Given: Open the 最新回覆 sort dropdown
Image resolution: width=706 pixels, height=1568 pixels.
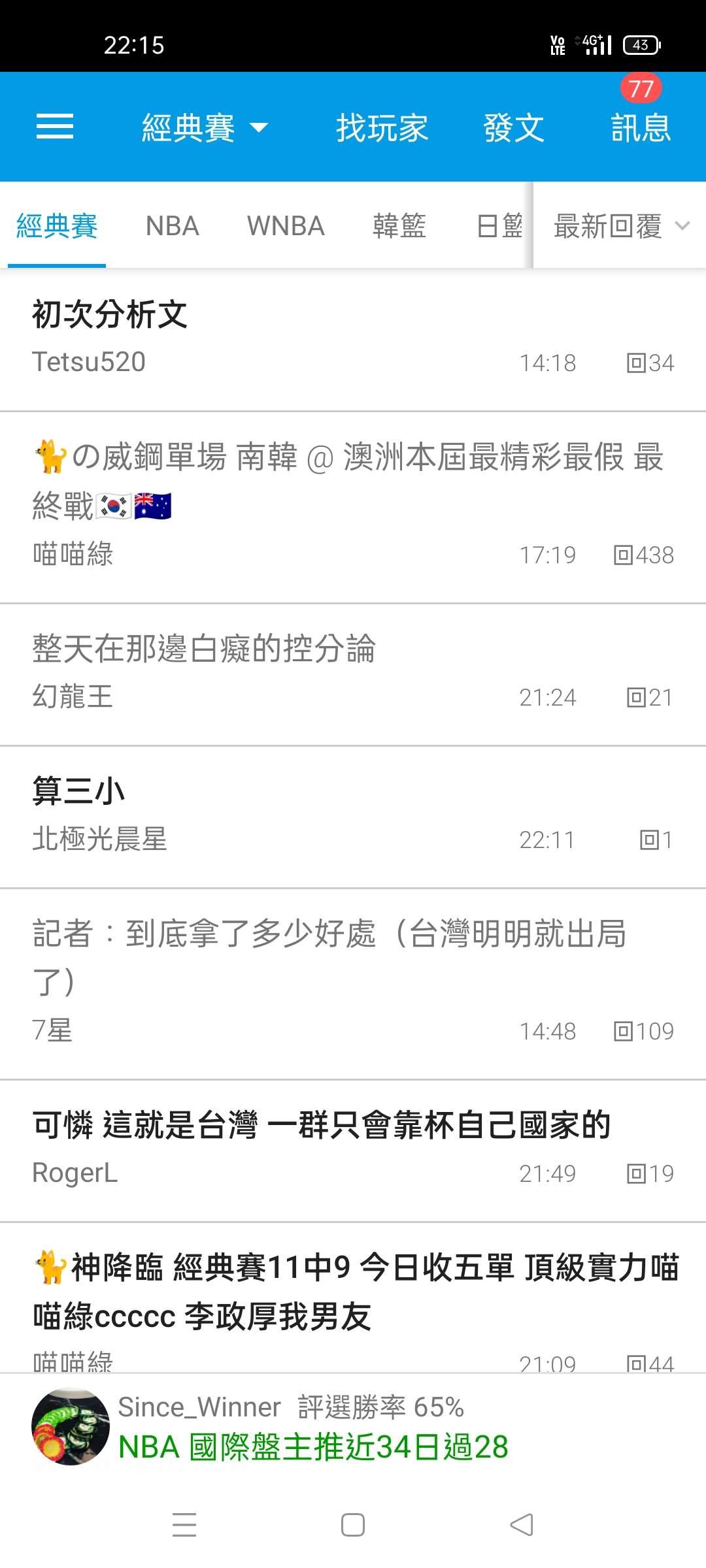Looking at the screenshot, I should click(620, 226).
